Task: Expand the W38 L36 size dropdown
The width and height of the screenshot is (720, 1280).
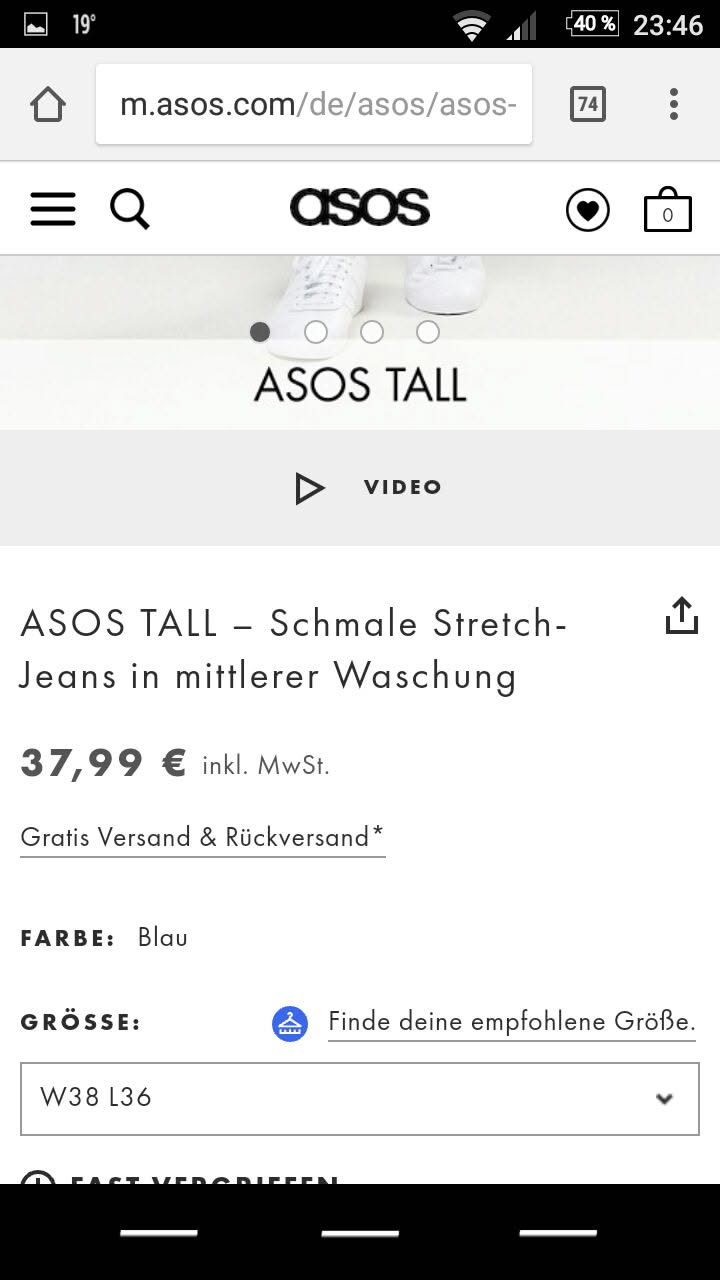Action: coord(360,1098)
